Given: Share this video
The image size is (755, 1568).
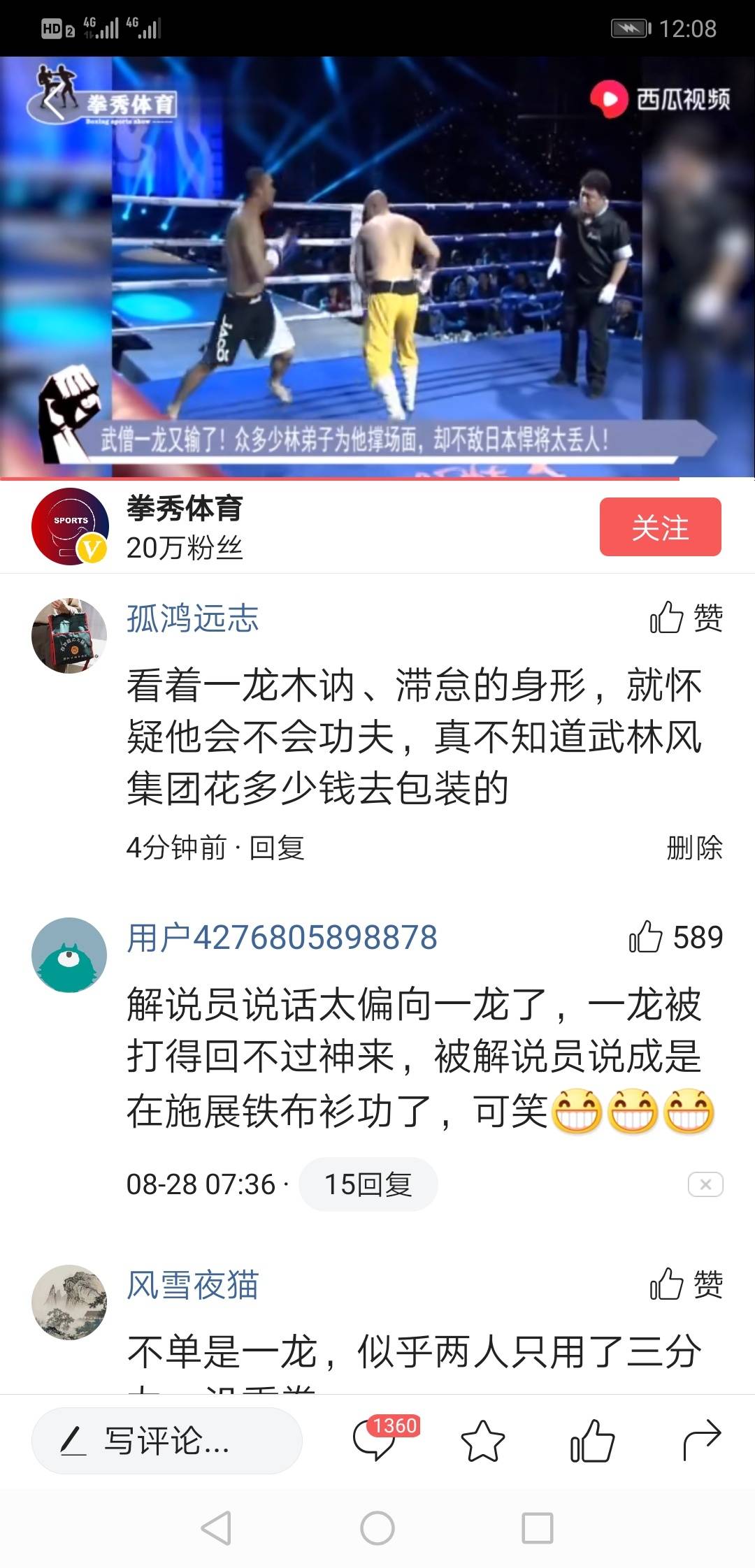Looking at the screenshot, I should pyautogui.click(x=701, y=1441).
